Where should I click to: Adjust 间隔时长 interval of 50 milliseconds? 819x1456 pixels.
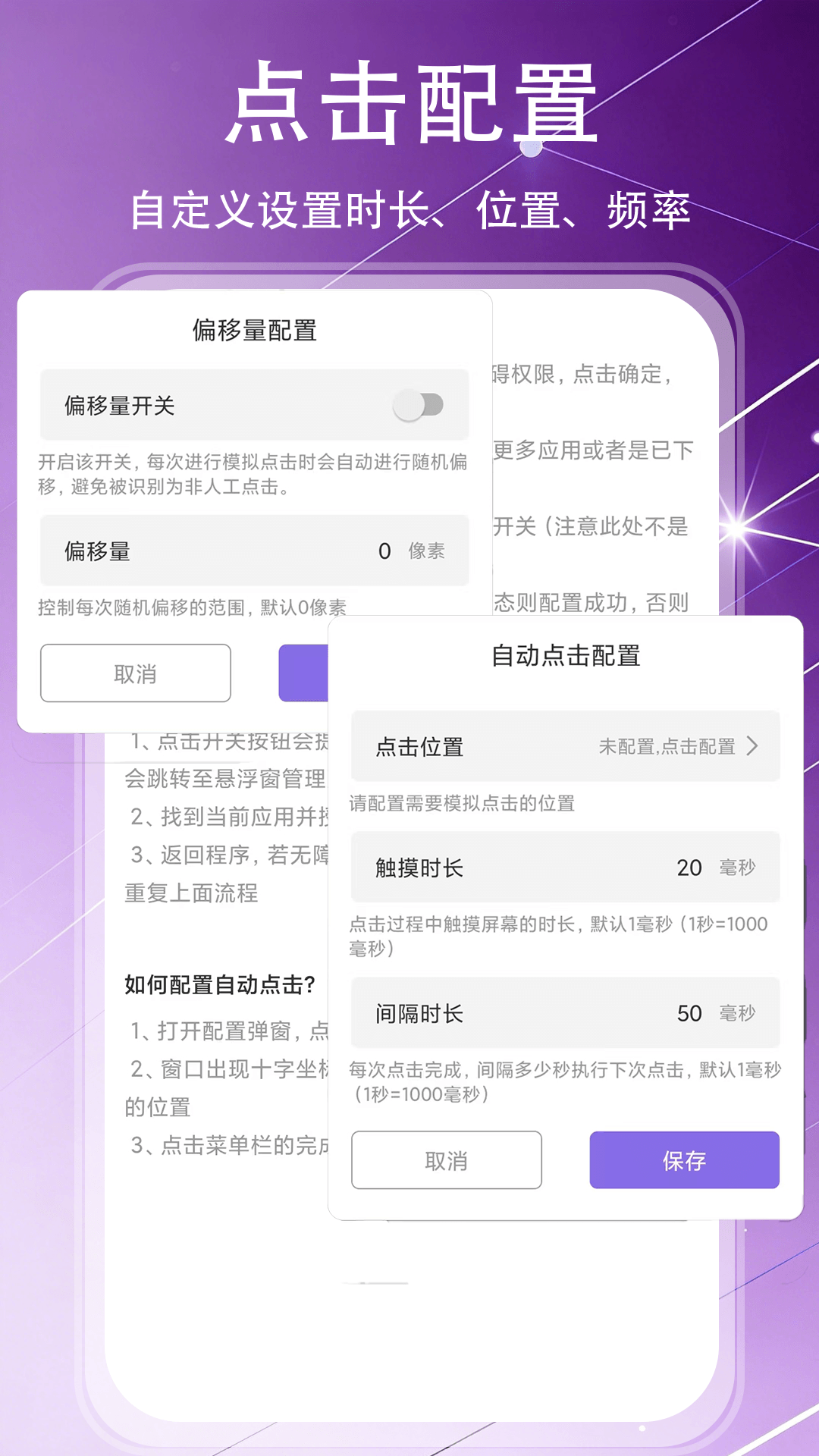point(688,1013)
